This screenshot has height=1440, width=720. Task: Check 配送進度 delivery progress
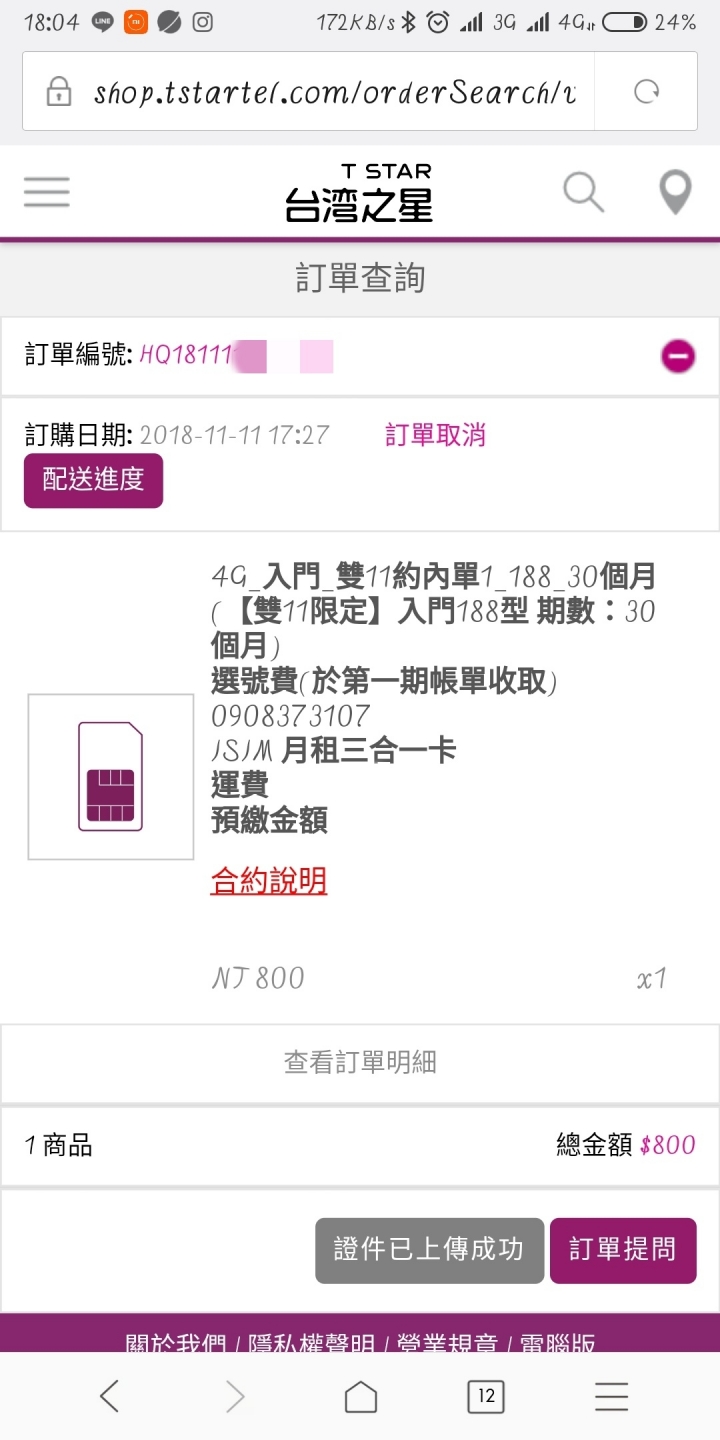pyautogui.click(x=93, y=480)
